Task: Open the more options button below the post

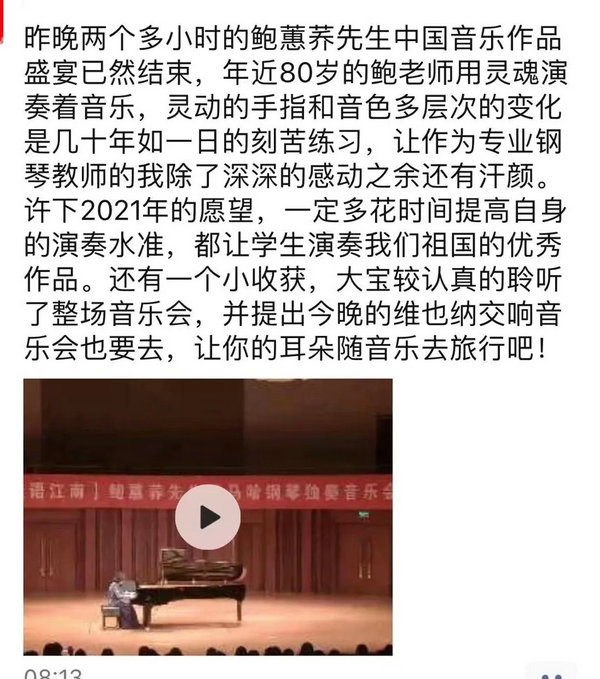Action: (551, 673)
